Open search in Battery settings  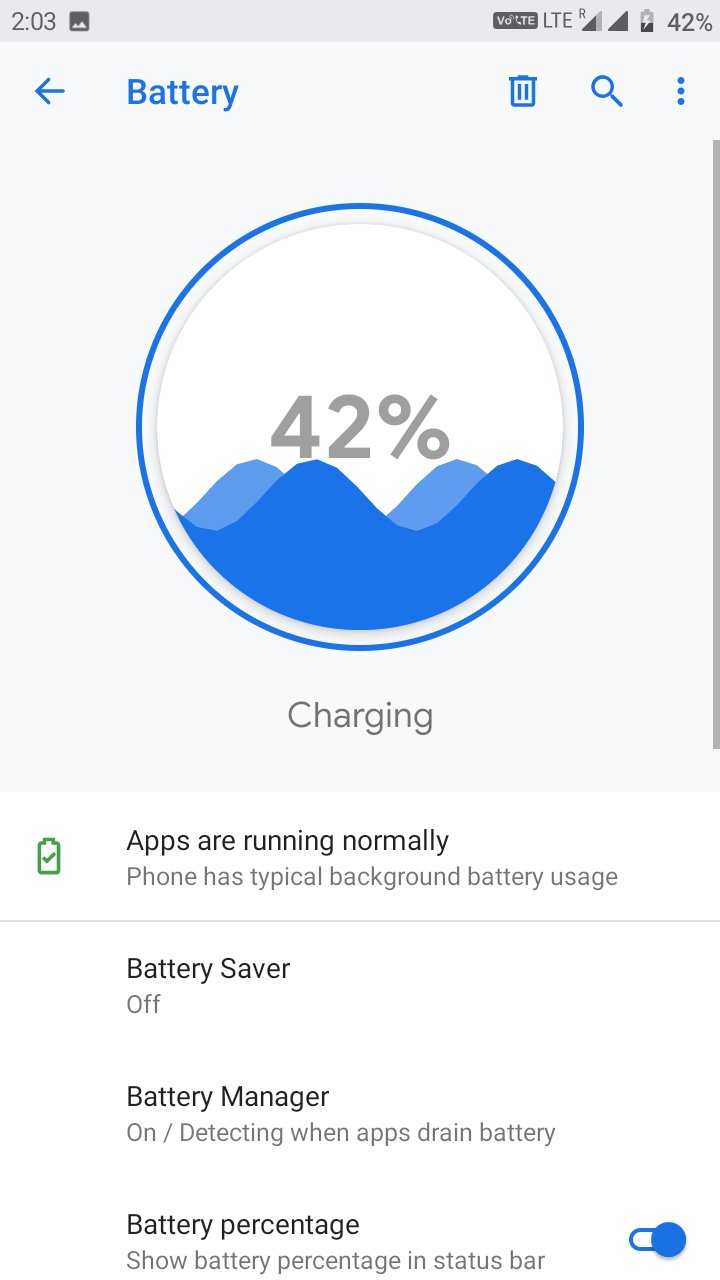point(607,92)
